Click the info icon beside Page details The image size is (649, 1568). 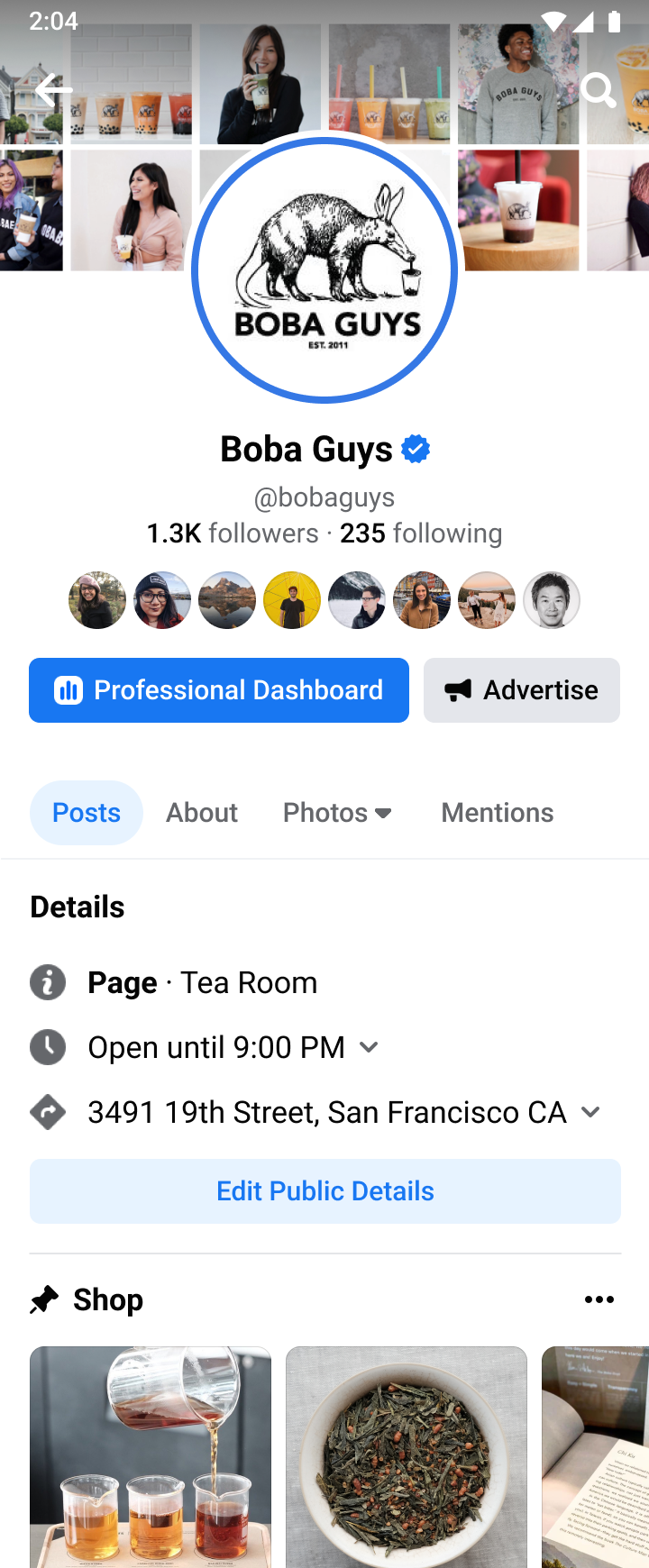pyautogui.click(x=47, y=981)
